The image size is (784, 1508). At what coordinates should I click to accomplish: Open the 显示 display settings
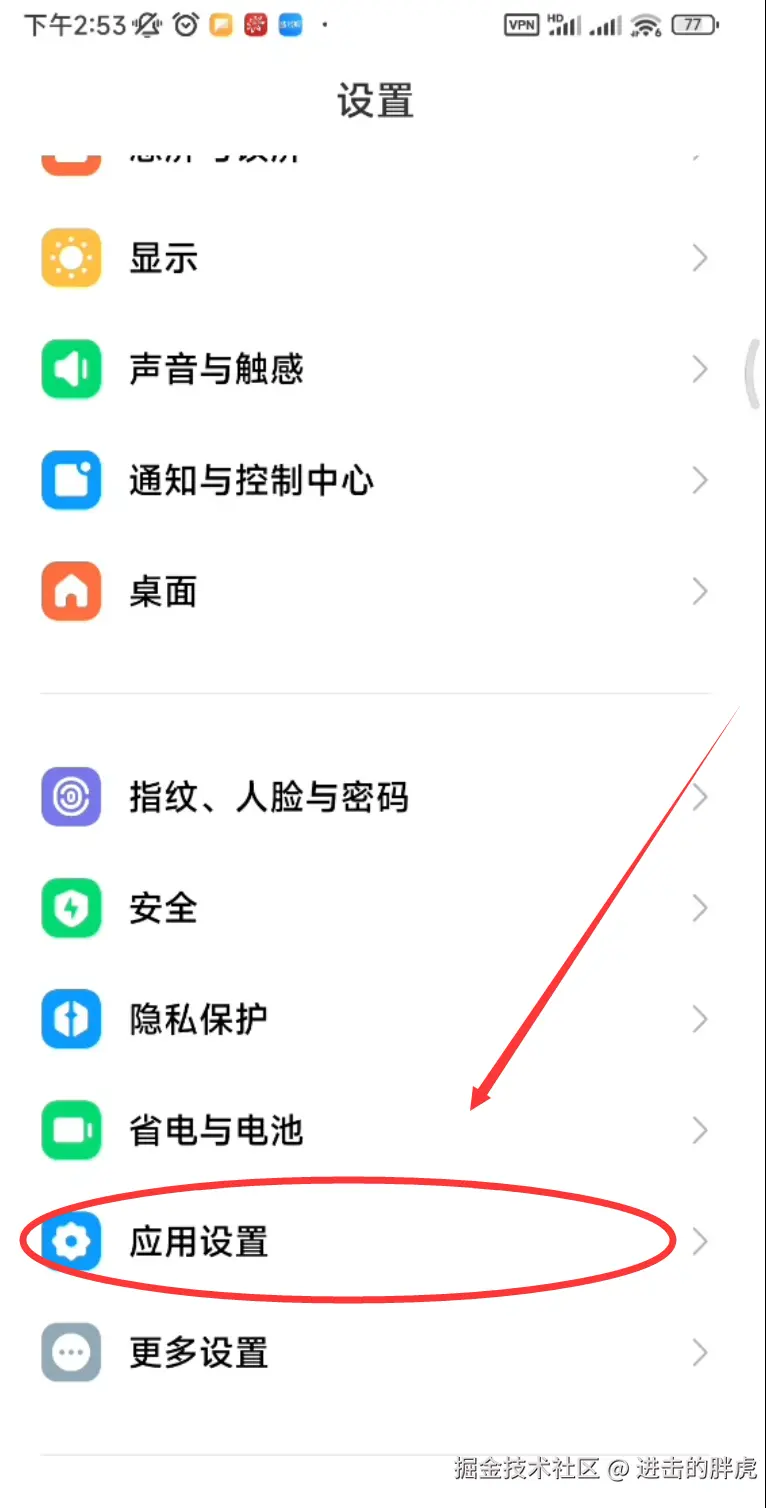click(163, 259)
